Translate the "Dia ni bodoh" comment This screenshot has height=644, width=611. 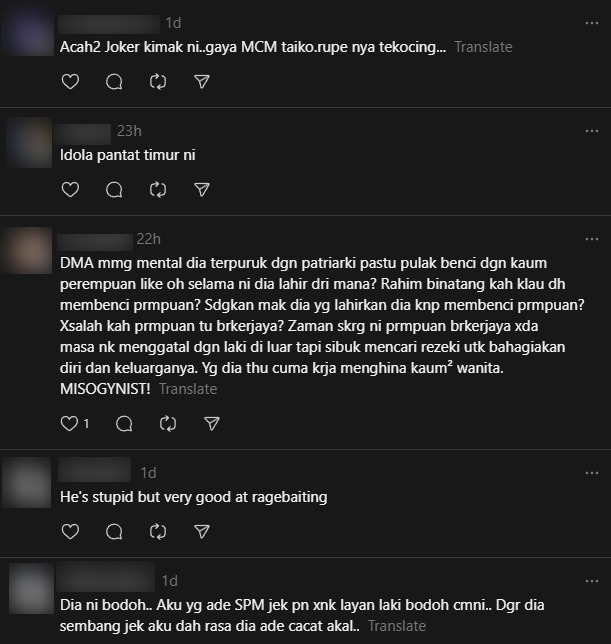pyautogui.click(x=397, y=626)
